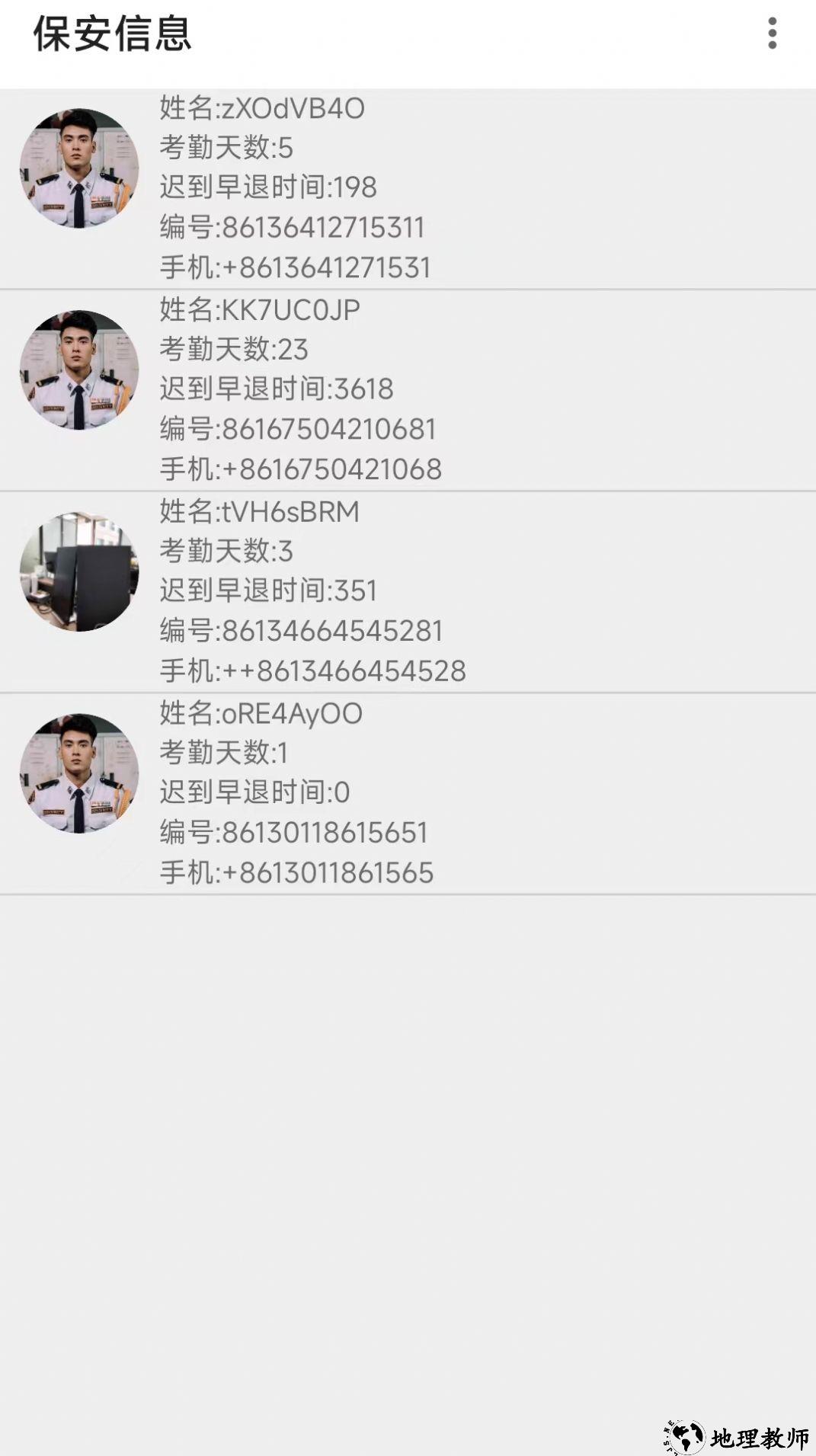Open the overflow menu in the app bar
816x1456 pixels.
click(x=772, y=34)
